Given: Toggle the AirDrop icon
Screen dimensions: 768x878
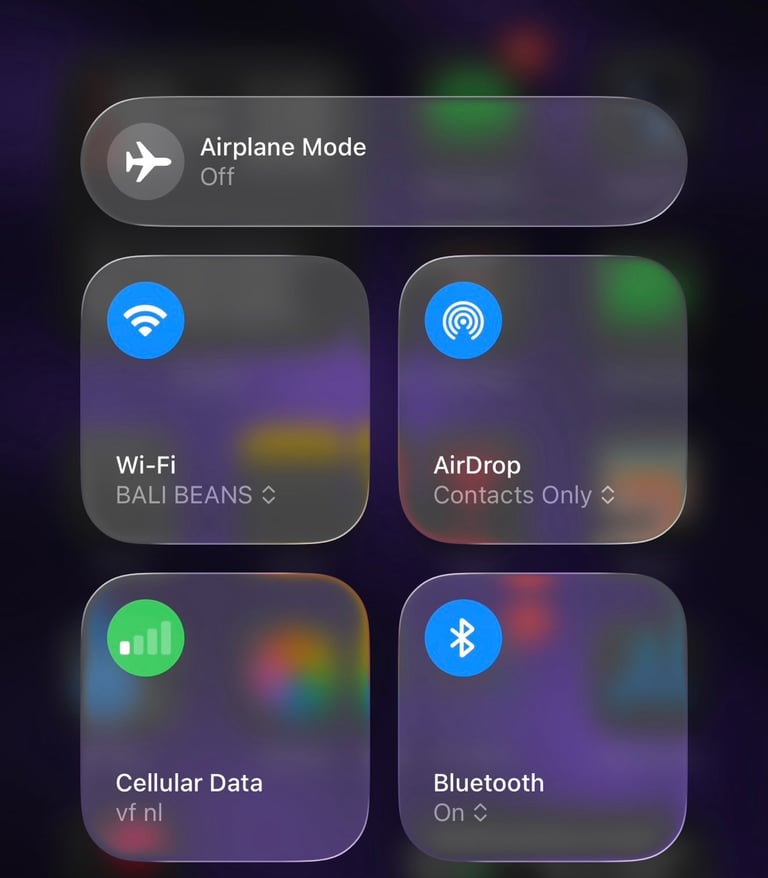Looking at the screenshot, I should 463,320.
